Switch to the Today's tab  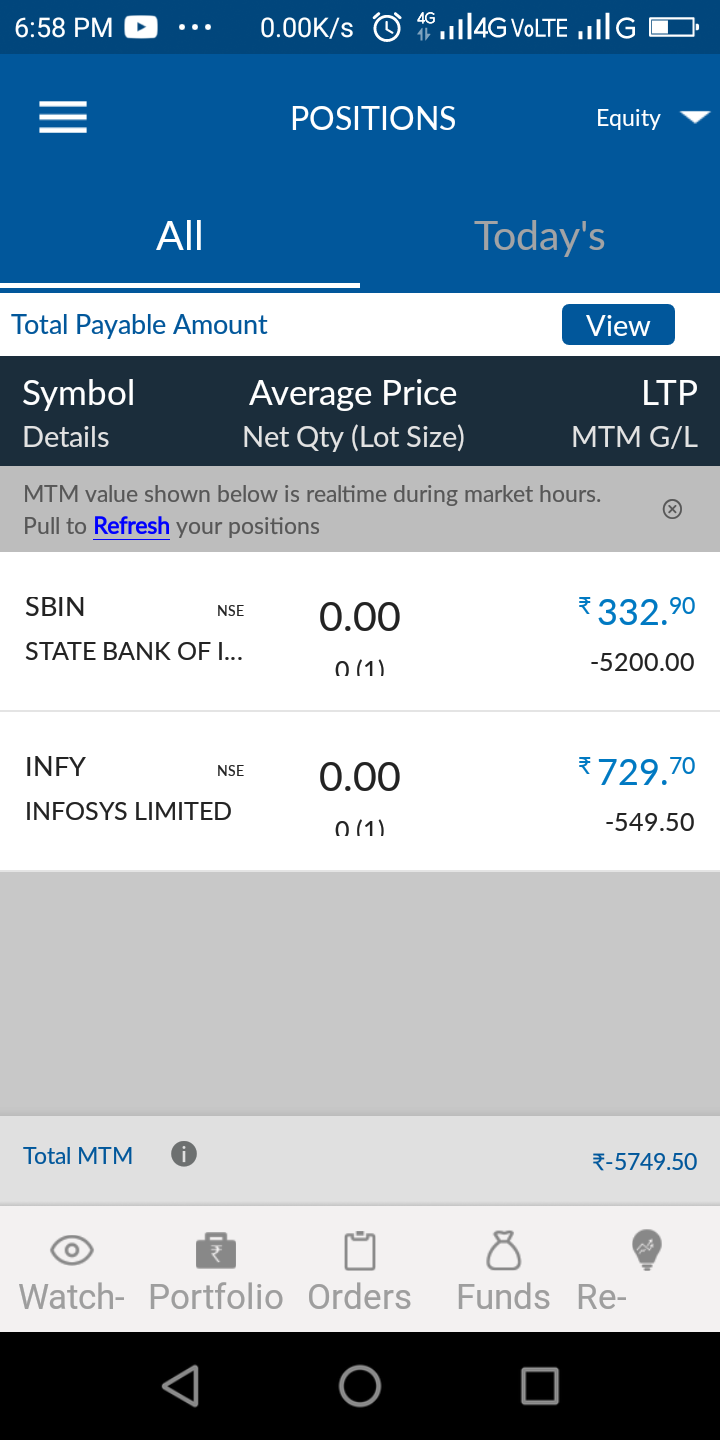(x=539, y=237)
